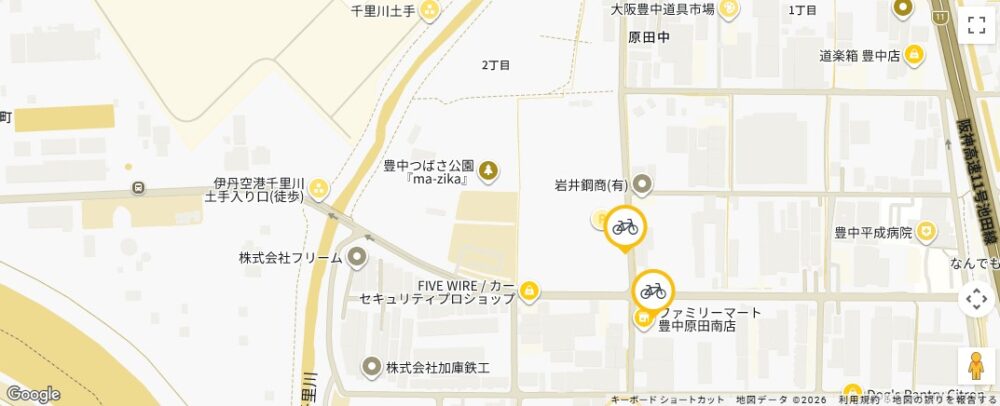This screenshot has height=406, width=1000.
Task: Tap the bicycle marker below 岩井鋼商(有)
Action: 625,227
